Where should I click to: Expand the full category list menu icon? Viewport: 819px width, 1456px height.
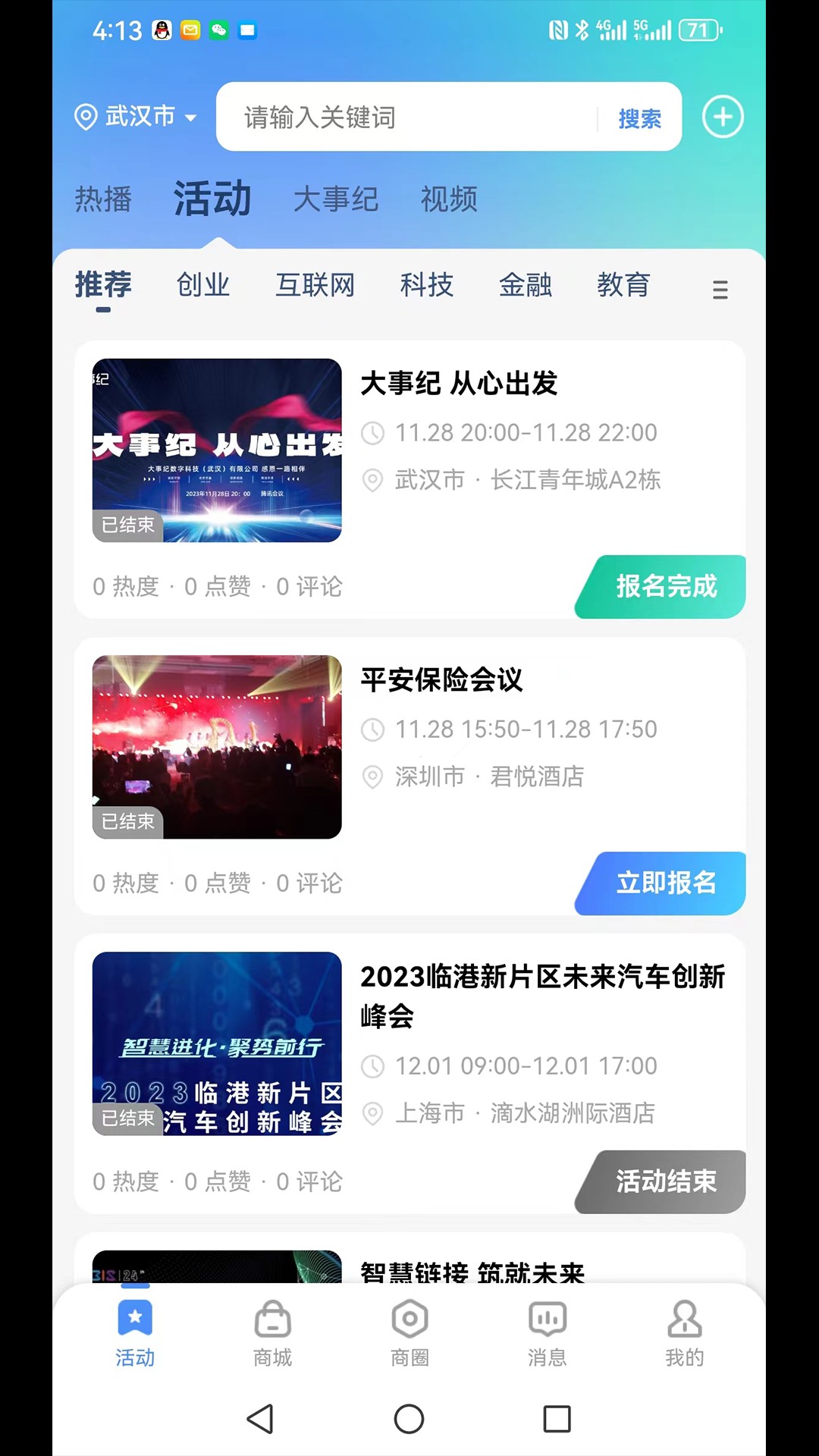tap(720, 290)
